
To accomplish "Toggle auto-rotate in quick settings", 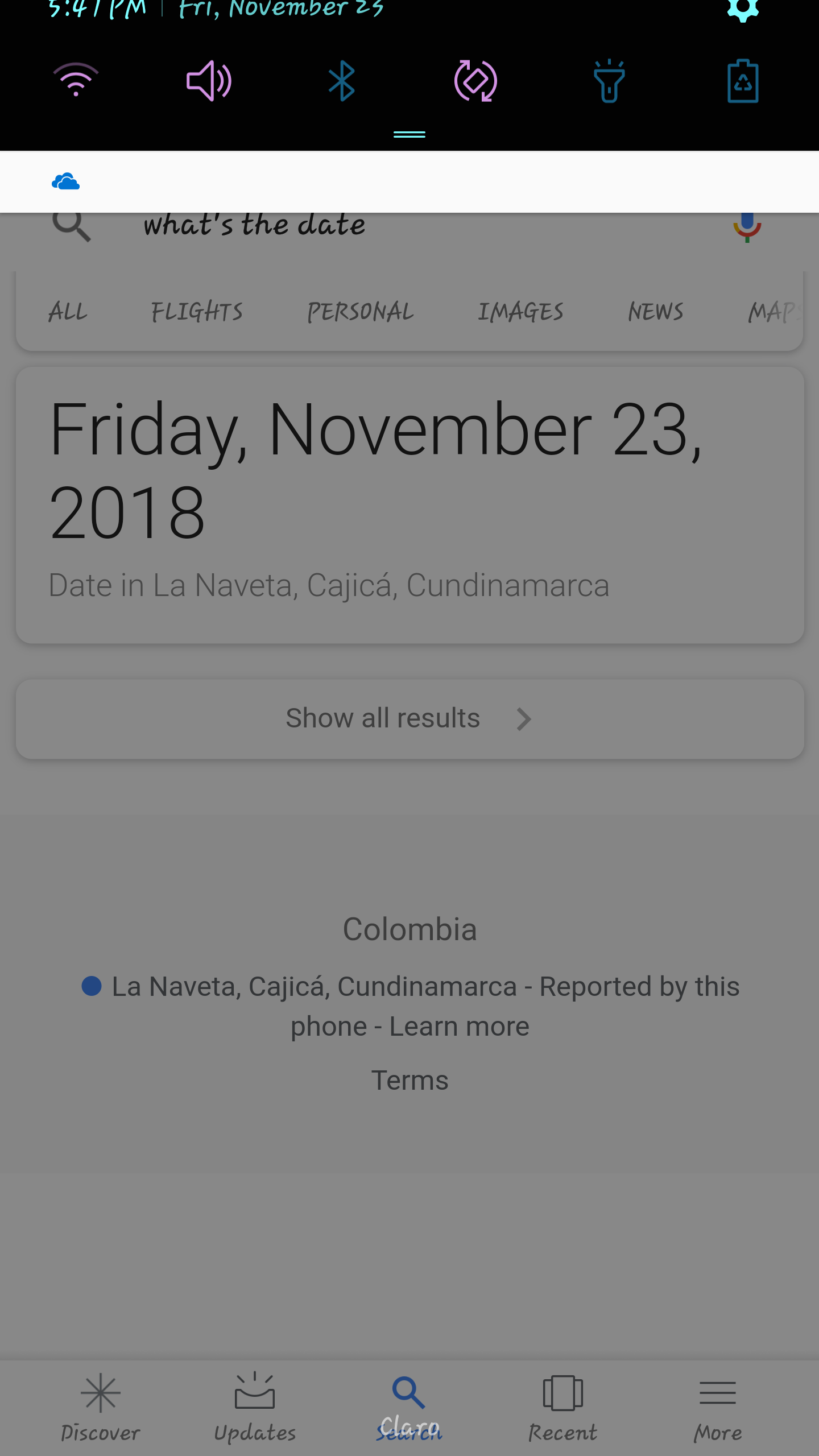I will coord(475,81).
